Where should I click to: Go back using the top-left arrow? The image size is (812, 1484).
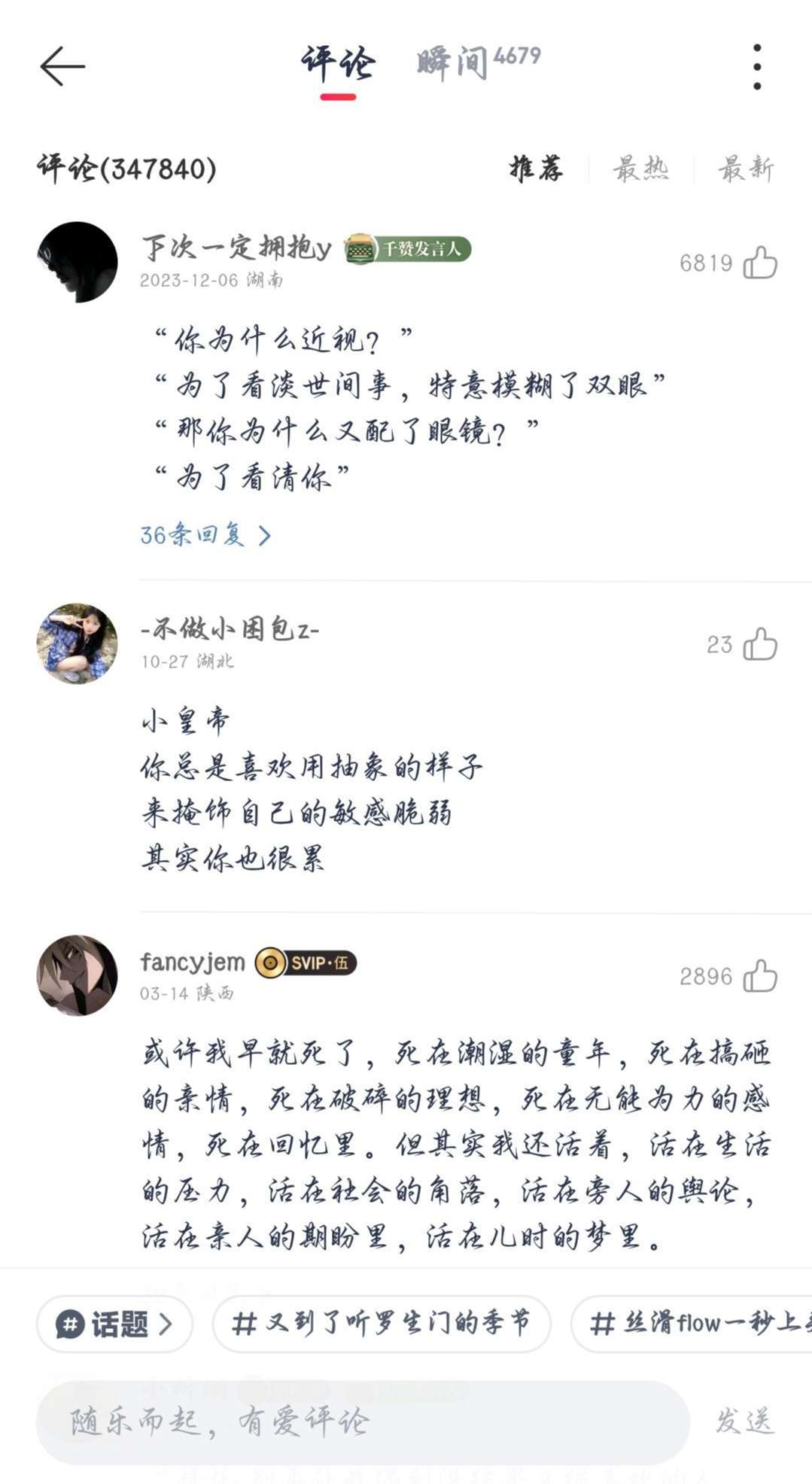62,66
